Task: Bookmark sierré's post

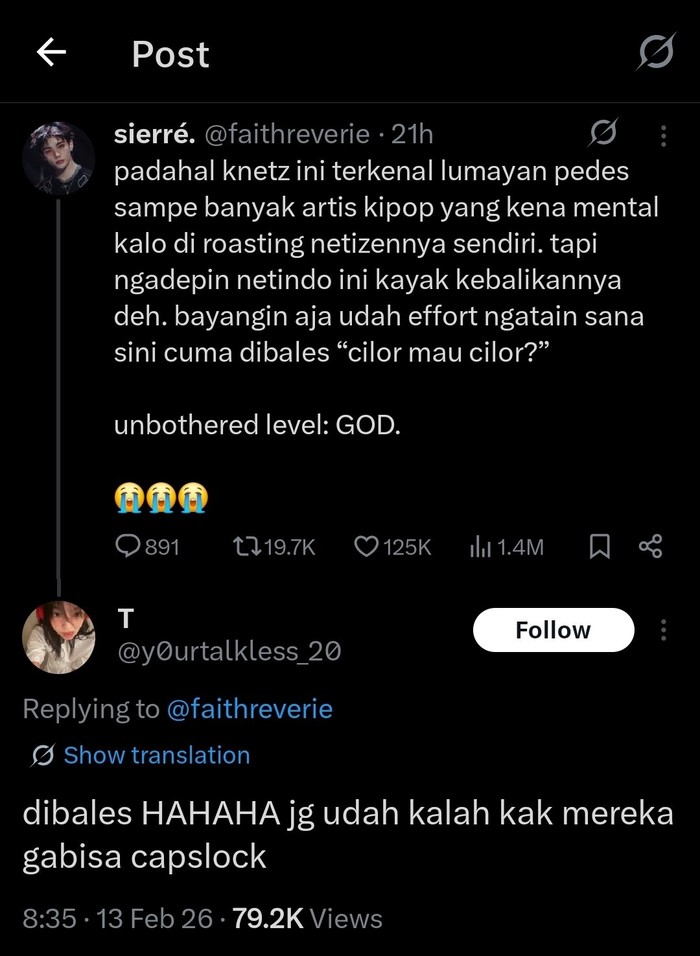Action: tap(599, 546)
